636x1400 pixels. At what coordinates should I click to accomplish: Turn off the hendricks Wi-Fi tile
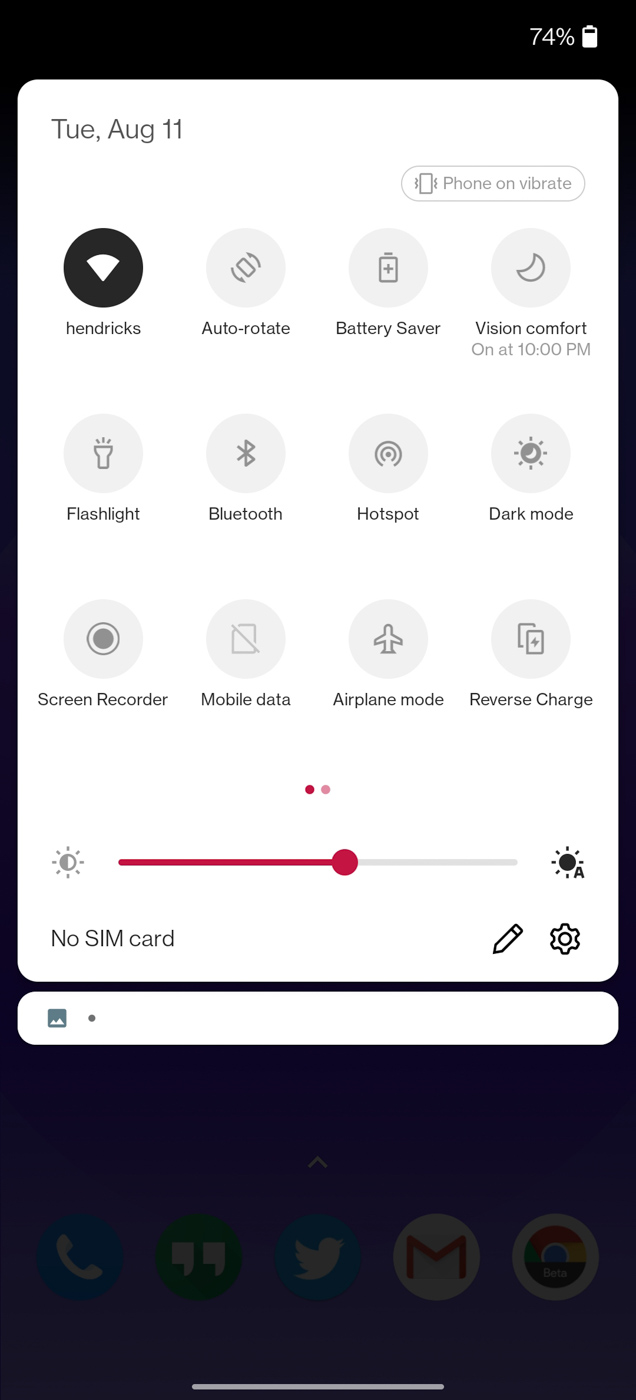[x=103, y=268]
